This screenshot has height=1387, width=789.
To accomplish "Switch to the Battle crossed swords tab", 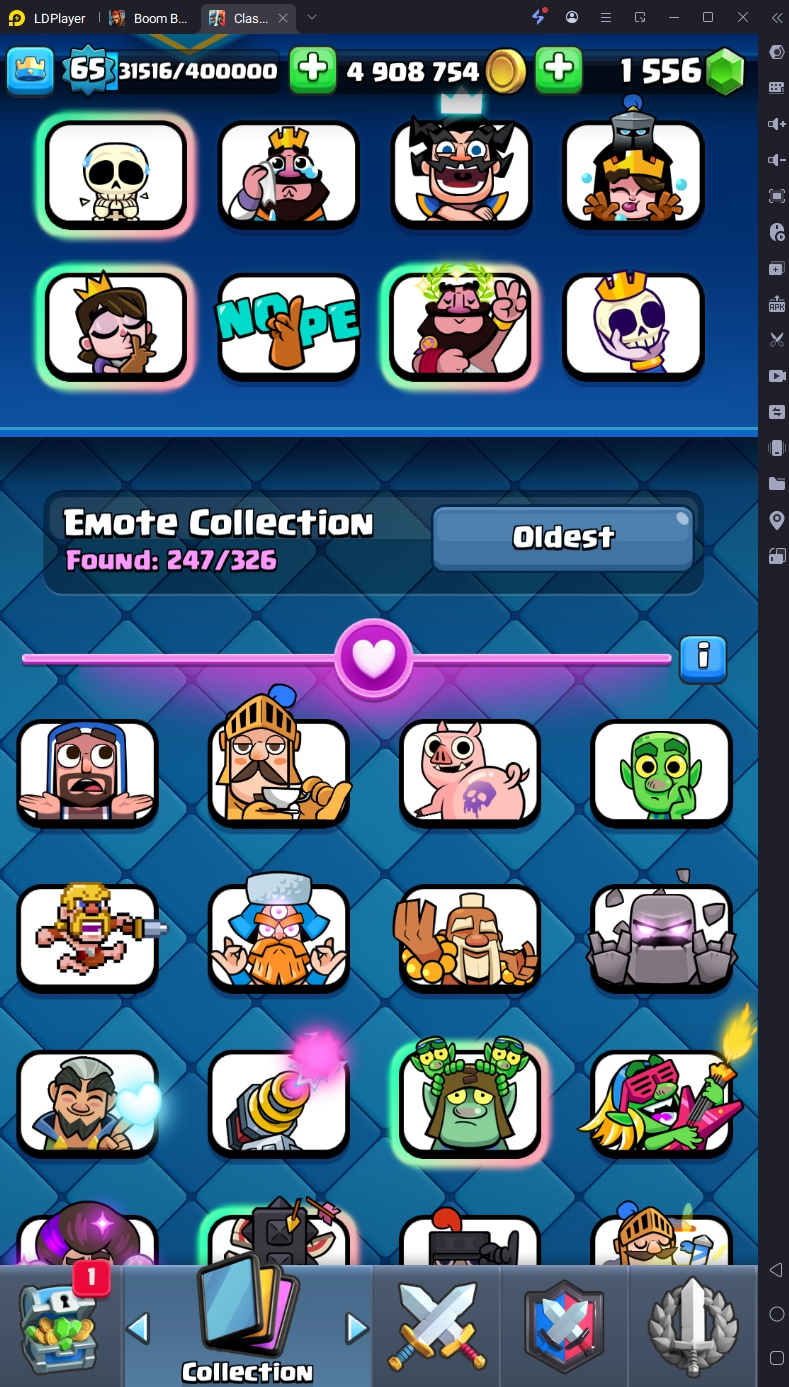I will tap(436, 1326).
